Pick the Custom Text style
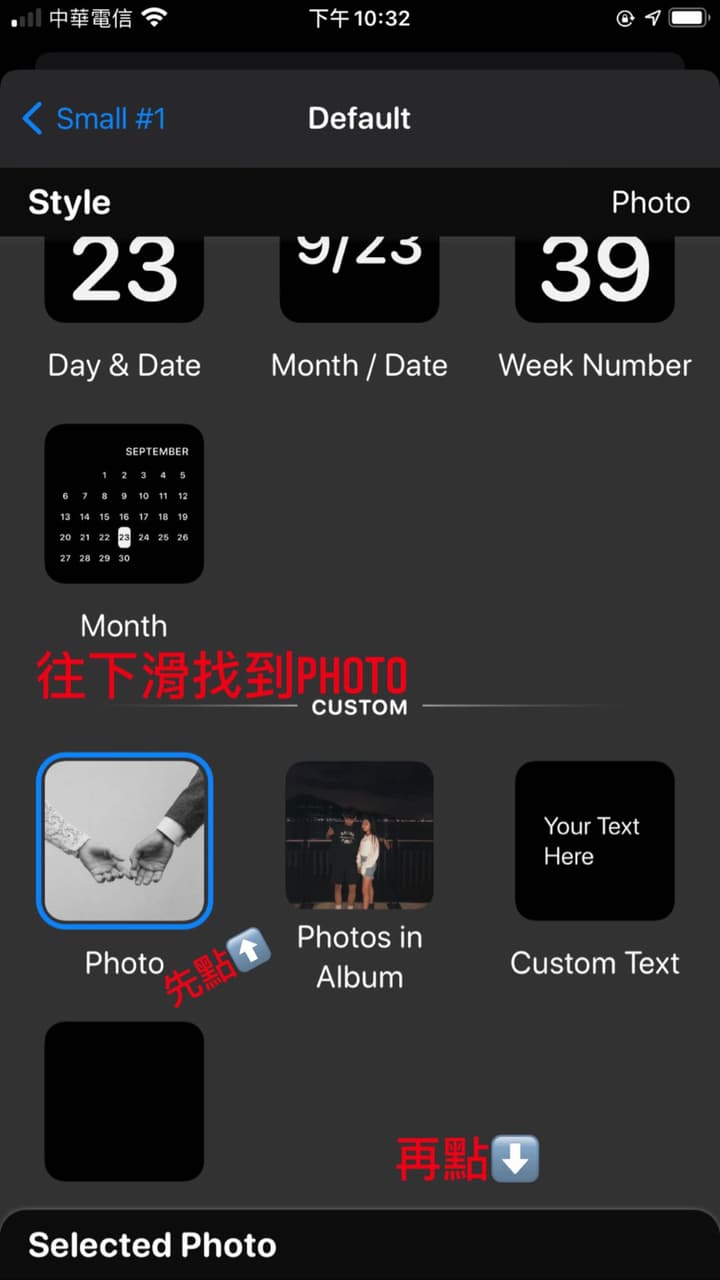Image resolution: width=720 pixels, height=1280 pixels. [x=595, y=841]
